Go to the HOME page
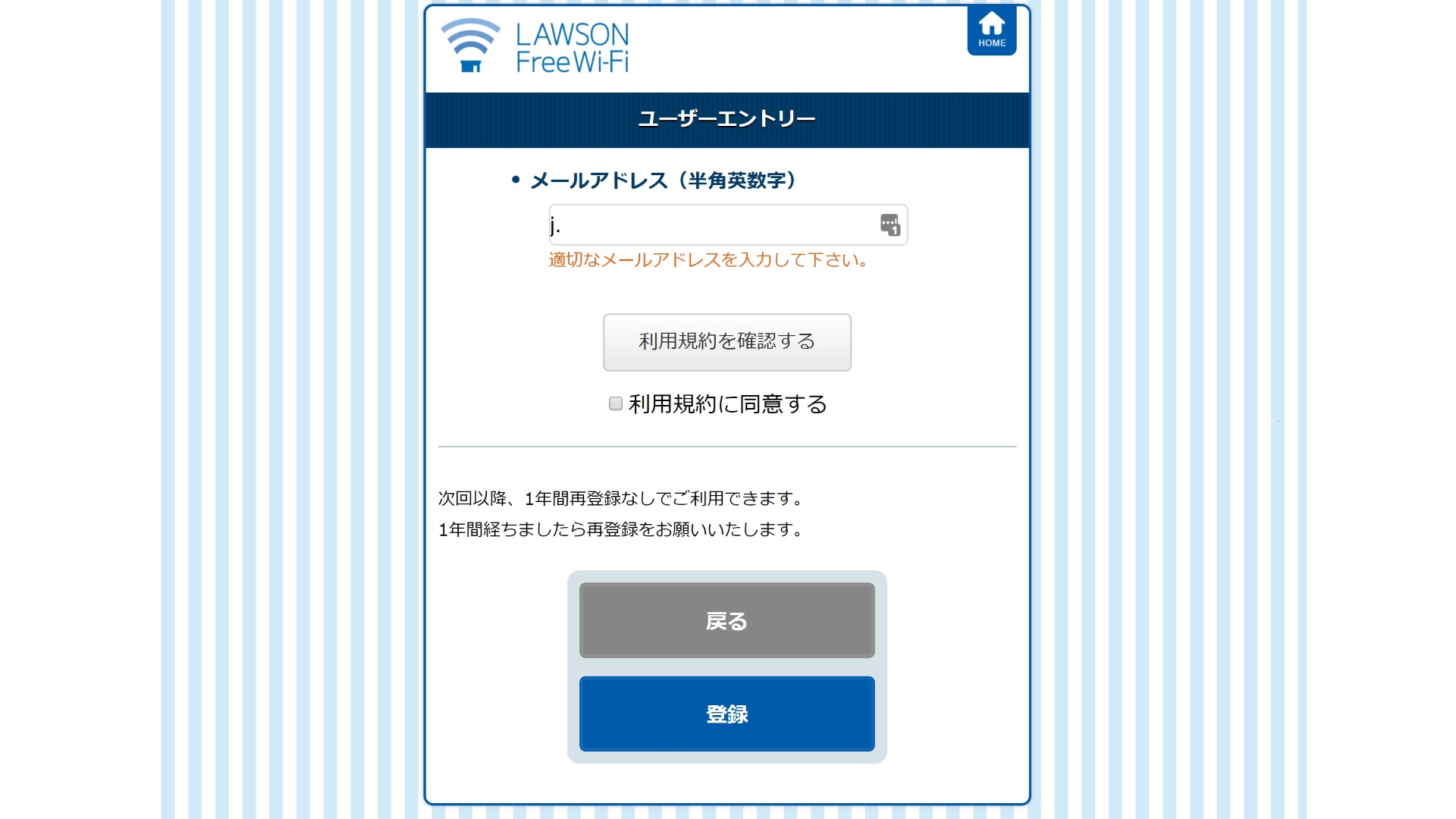1456x819 pixels. click(991, 31)
